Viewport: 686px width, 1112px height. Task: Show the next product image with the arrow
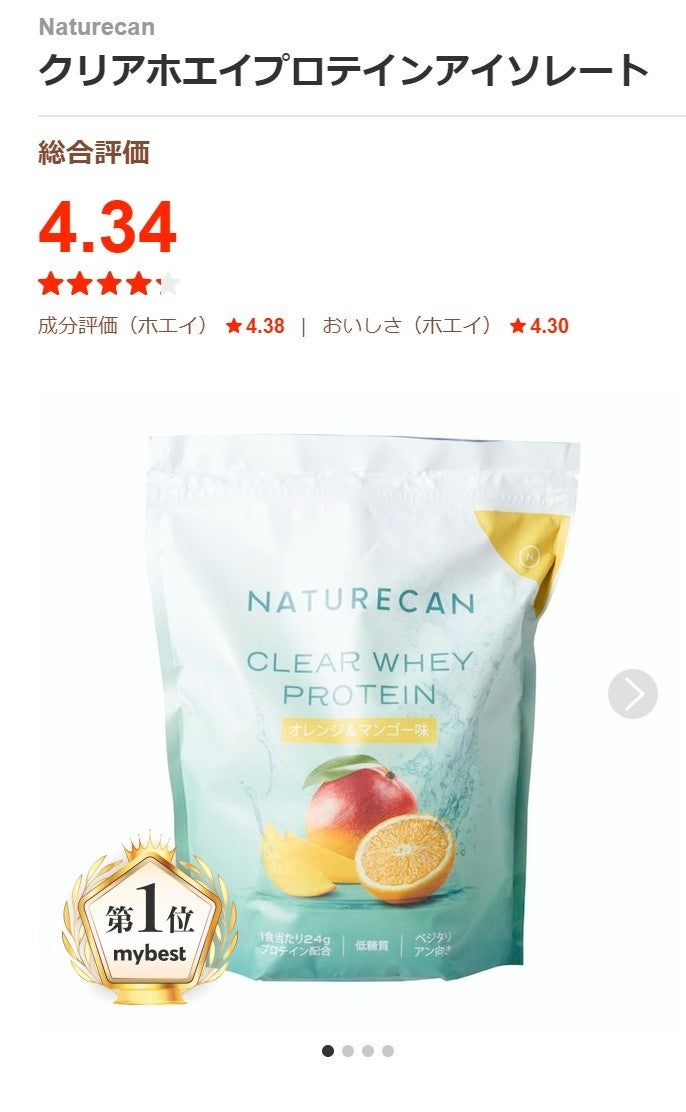pyautogui.click(x=632, y=694)
